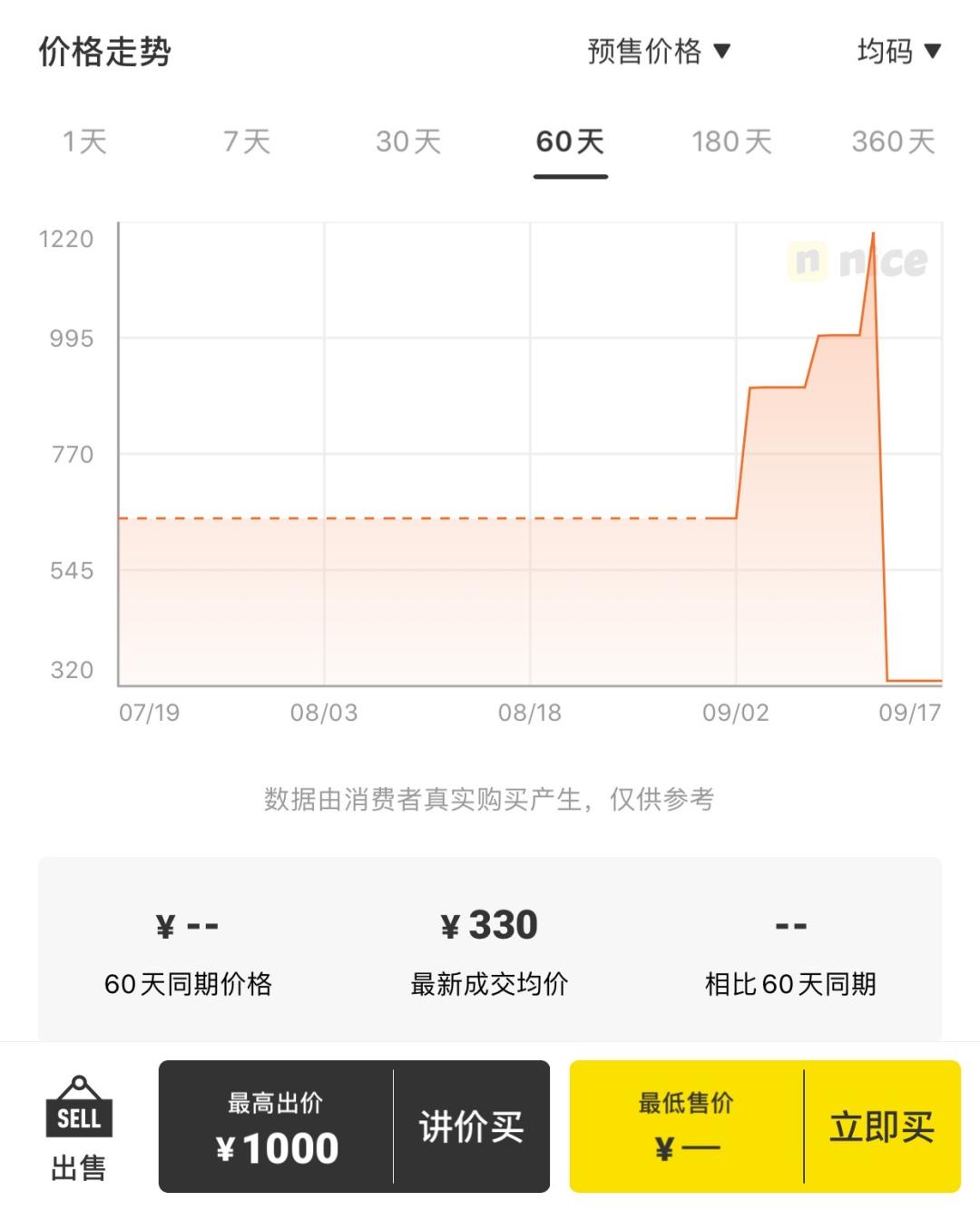Tap 讲价买 to bargain buy
Viewport: 980px width, 1211px height.
tap(471, 1127)
